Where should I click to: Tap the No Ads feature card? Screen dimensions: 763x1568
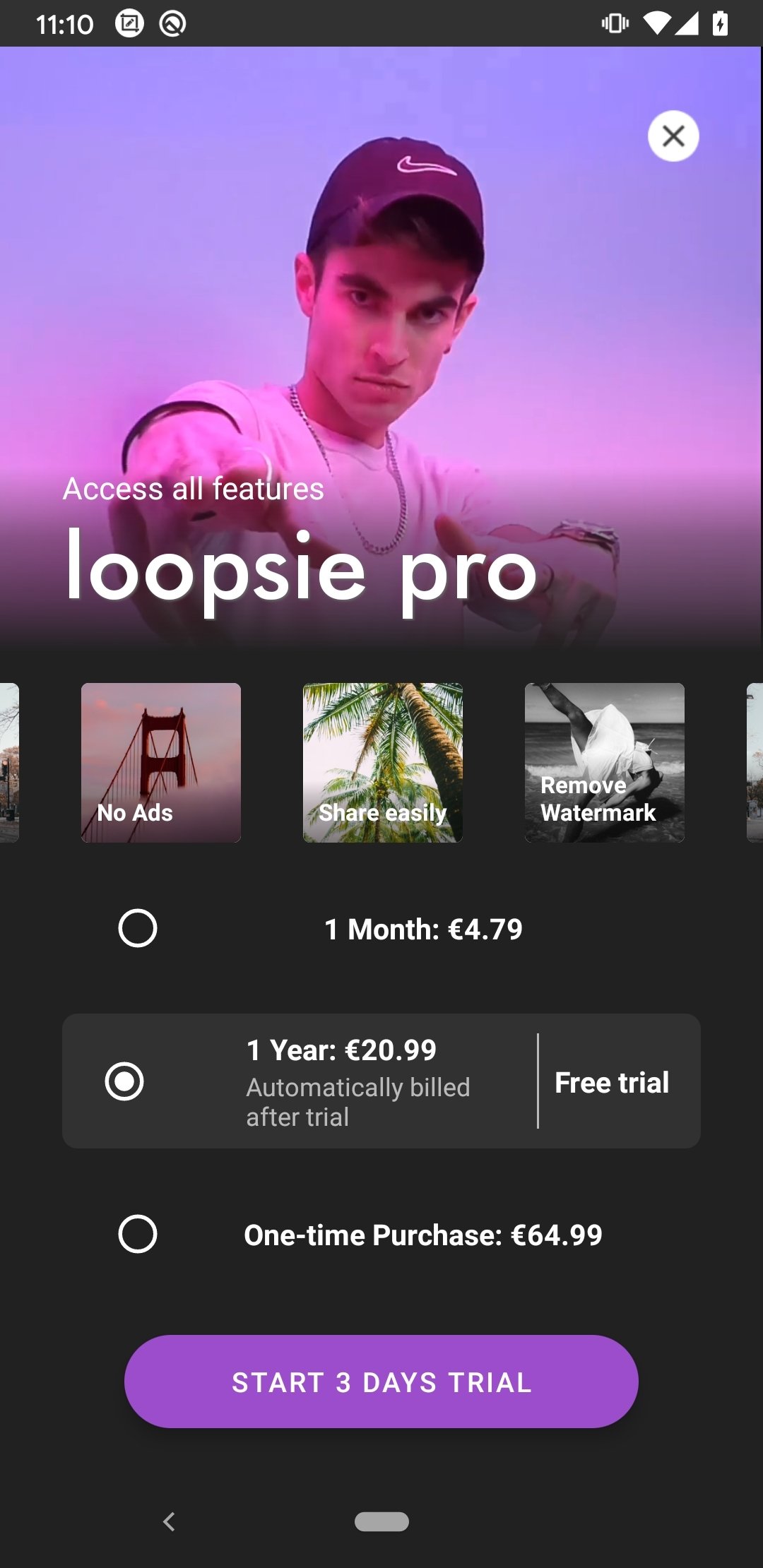[x=161, y=763]
